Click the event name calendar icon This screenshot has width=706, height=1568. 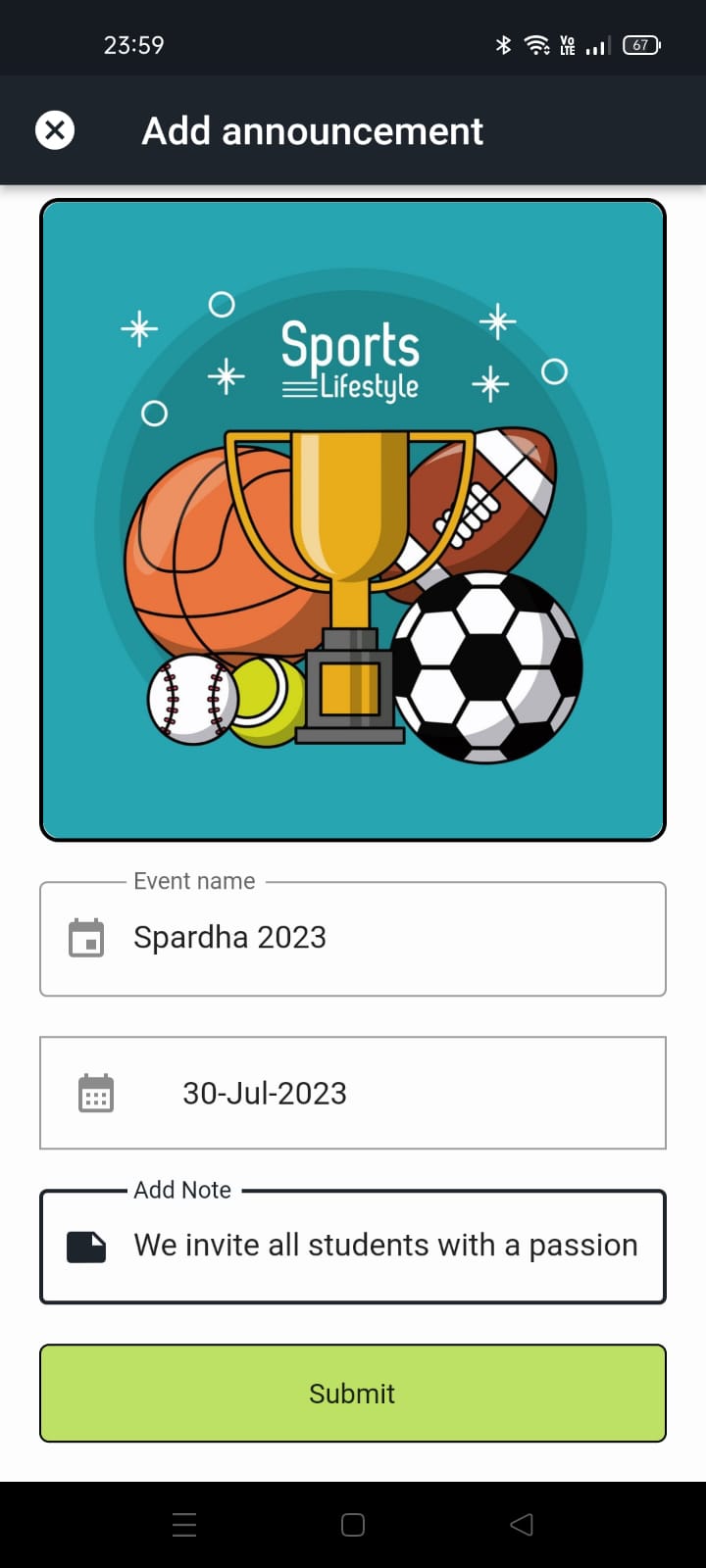[85, 937]
